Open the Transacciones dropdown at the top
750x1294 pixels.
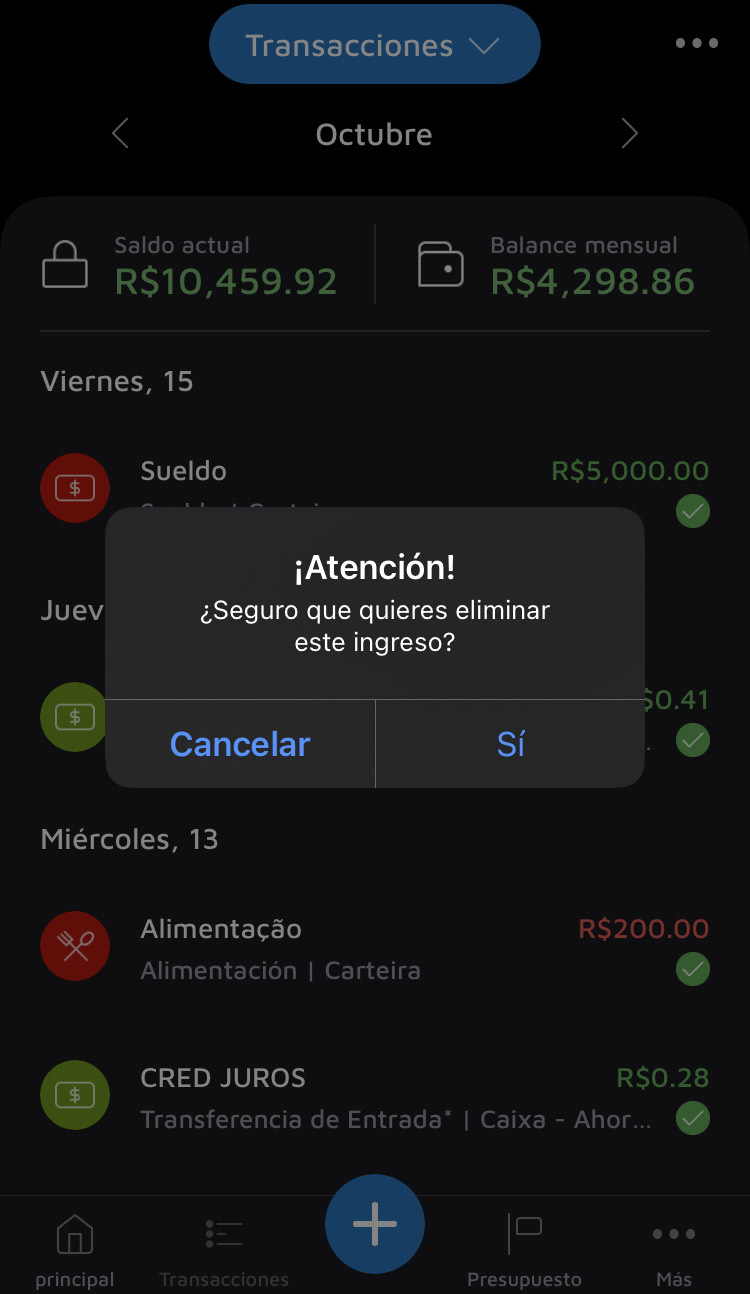[374, 45]
